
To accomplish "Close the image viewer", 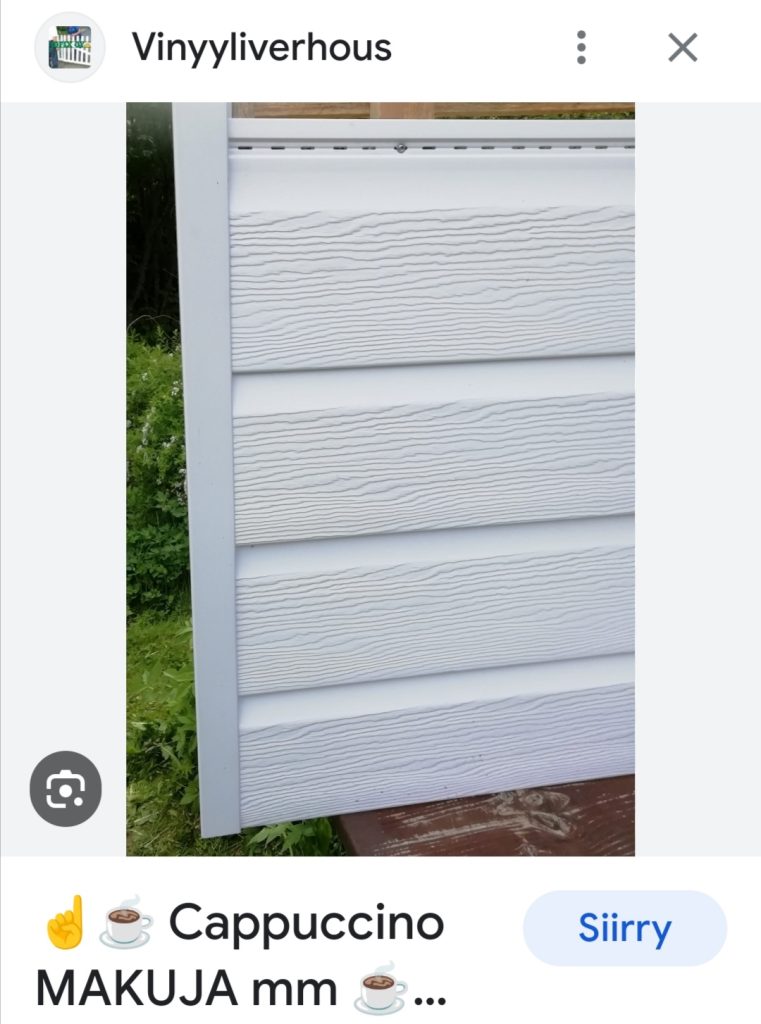I will pyautogui.click(x=682, y=47).
